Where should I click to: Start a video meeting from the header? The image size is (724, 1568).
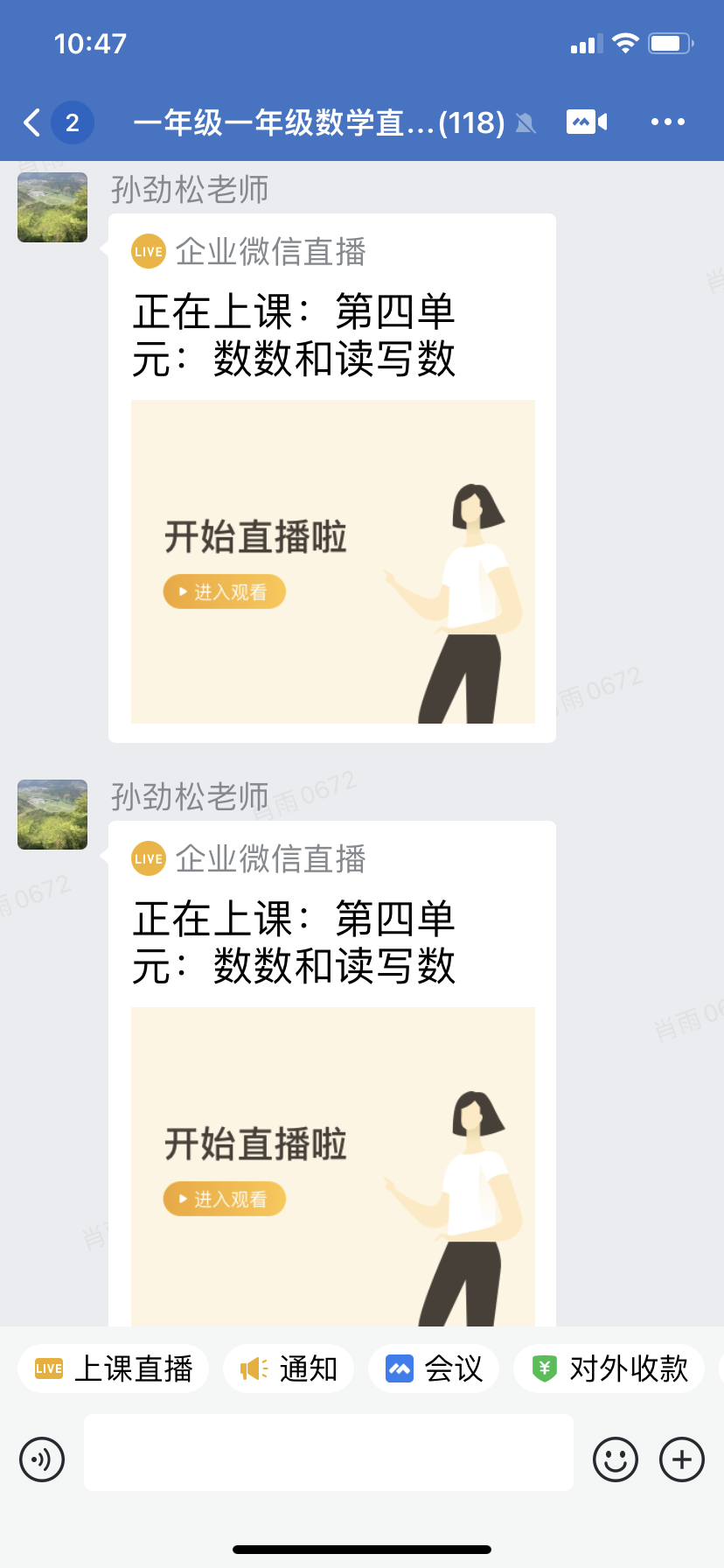(x=586, y=122)
